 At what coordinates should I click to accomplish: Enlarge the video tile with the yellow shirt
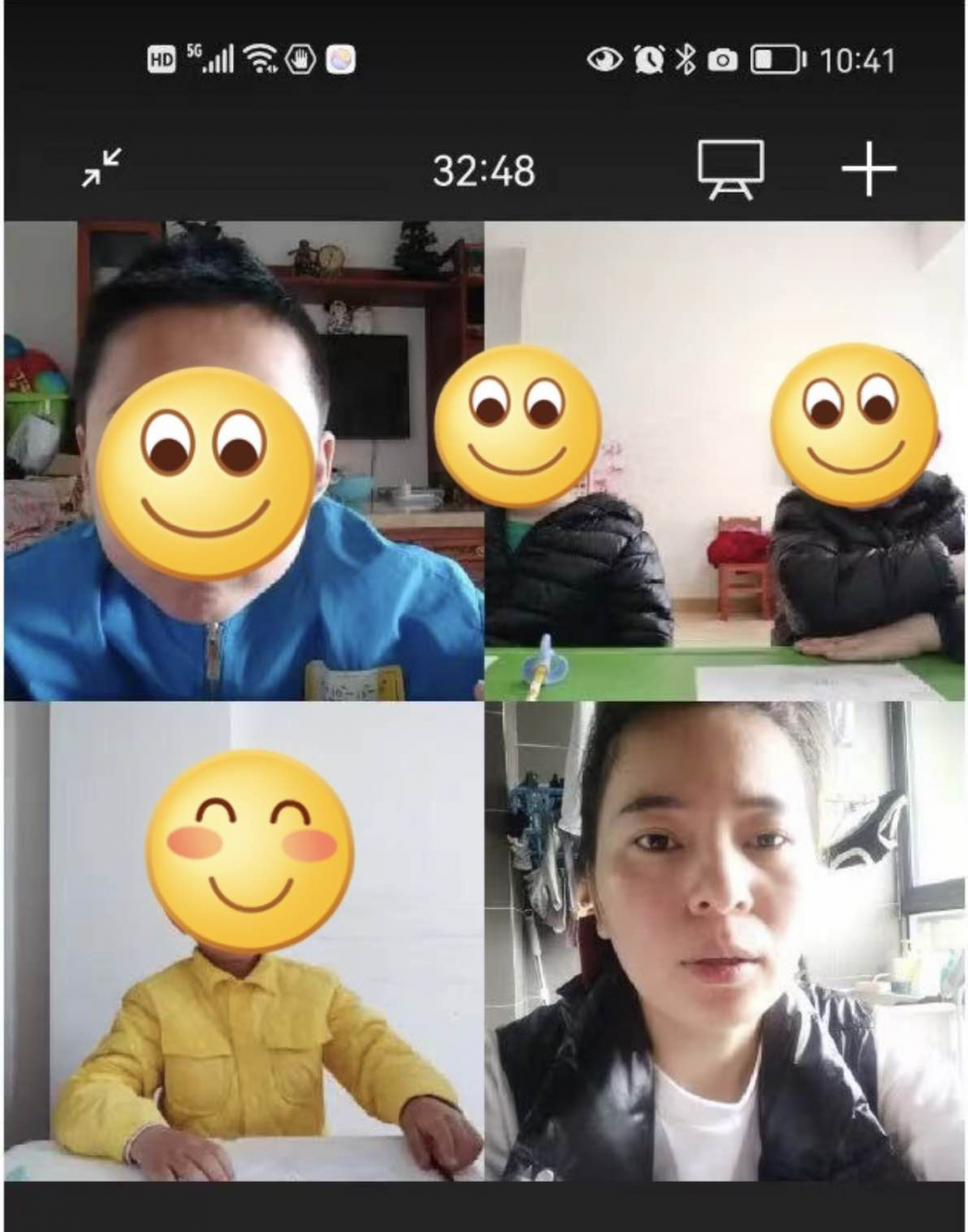click(x=244, y=940)
